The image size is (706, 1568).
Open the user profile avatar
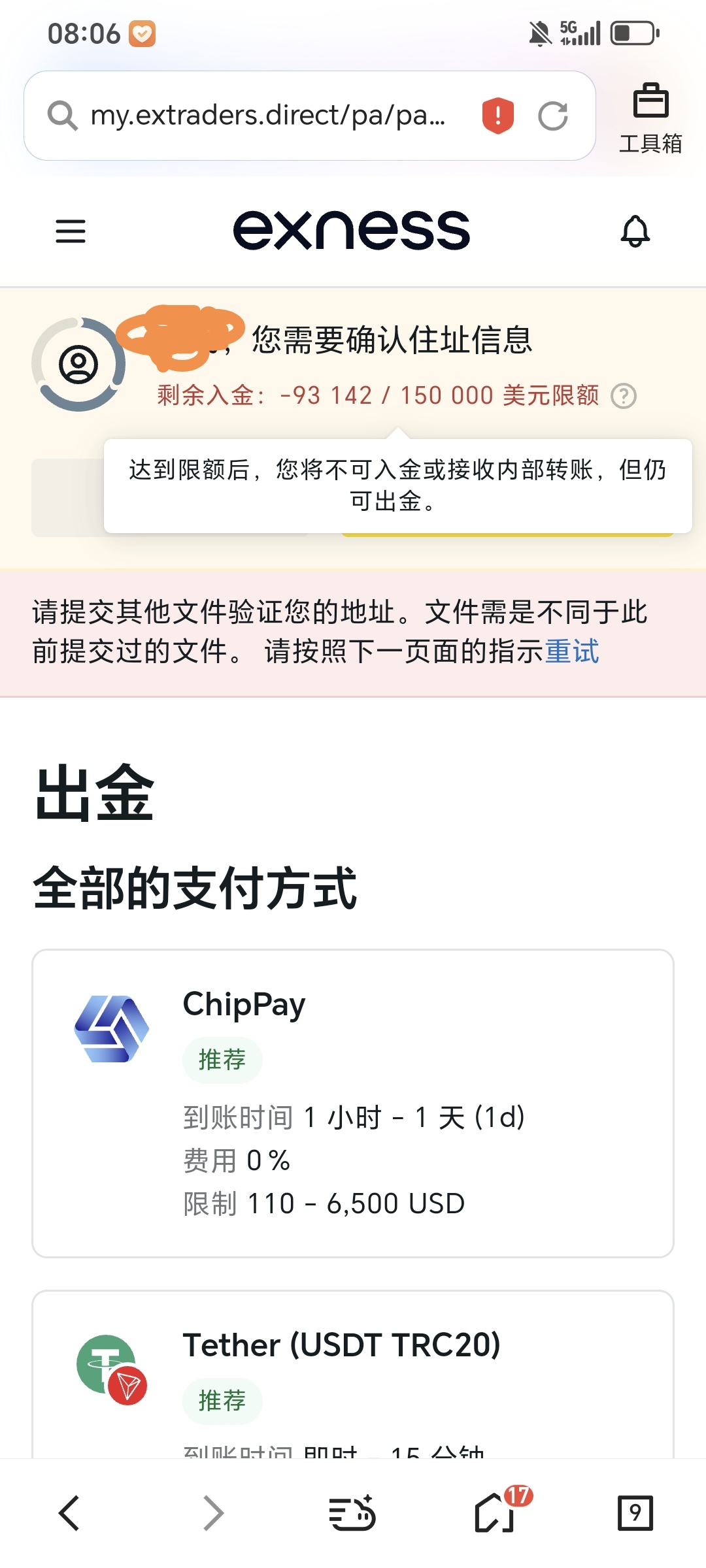pyautogui.click(x=78, y=365)
